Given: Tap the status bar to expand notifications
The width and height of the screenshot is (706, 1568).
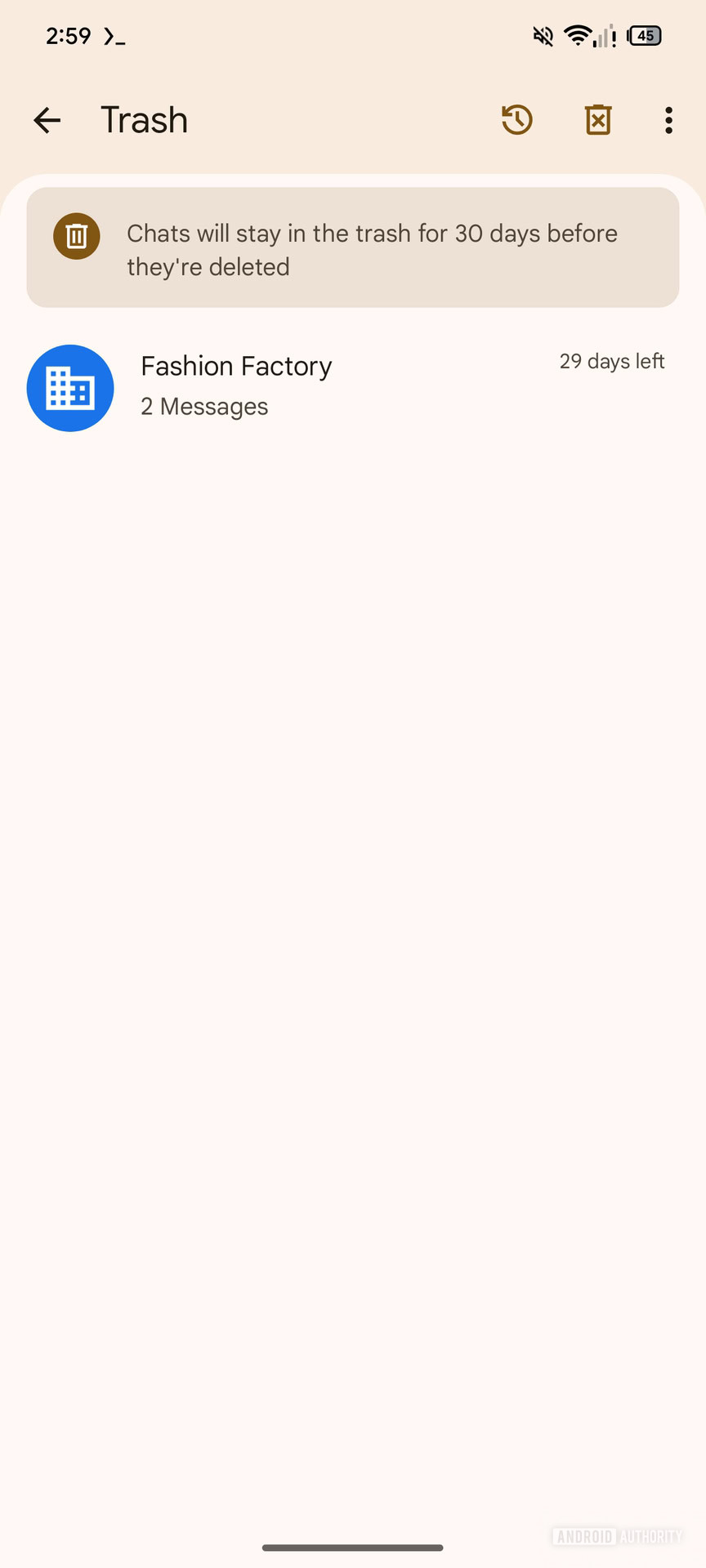Looking at the screenshot, I should point(353,36).
